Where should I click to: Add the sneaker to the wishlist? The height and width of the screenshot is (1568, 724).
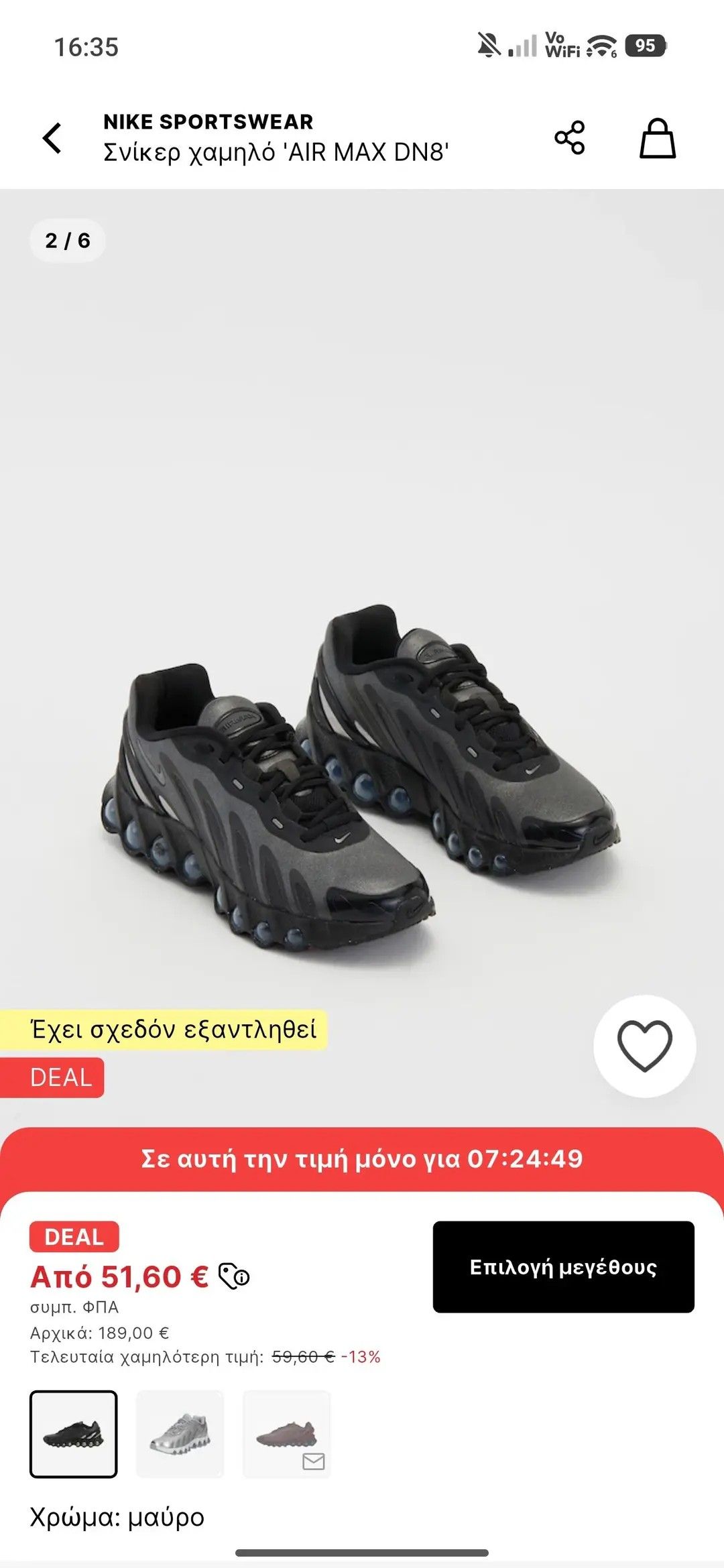point(645,1046)
